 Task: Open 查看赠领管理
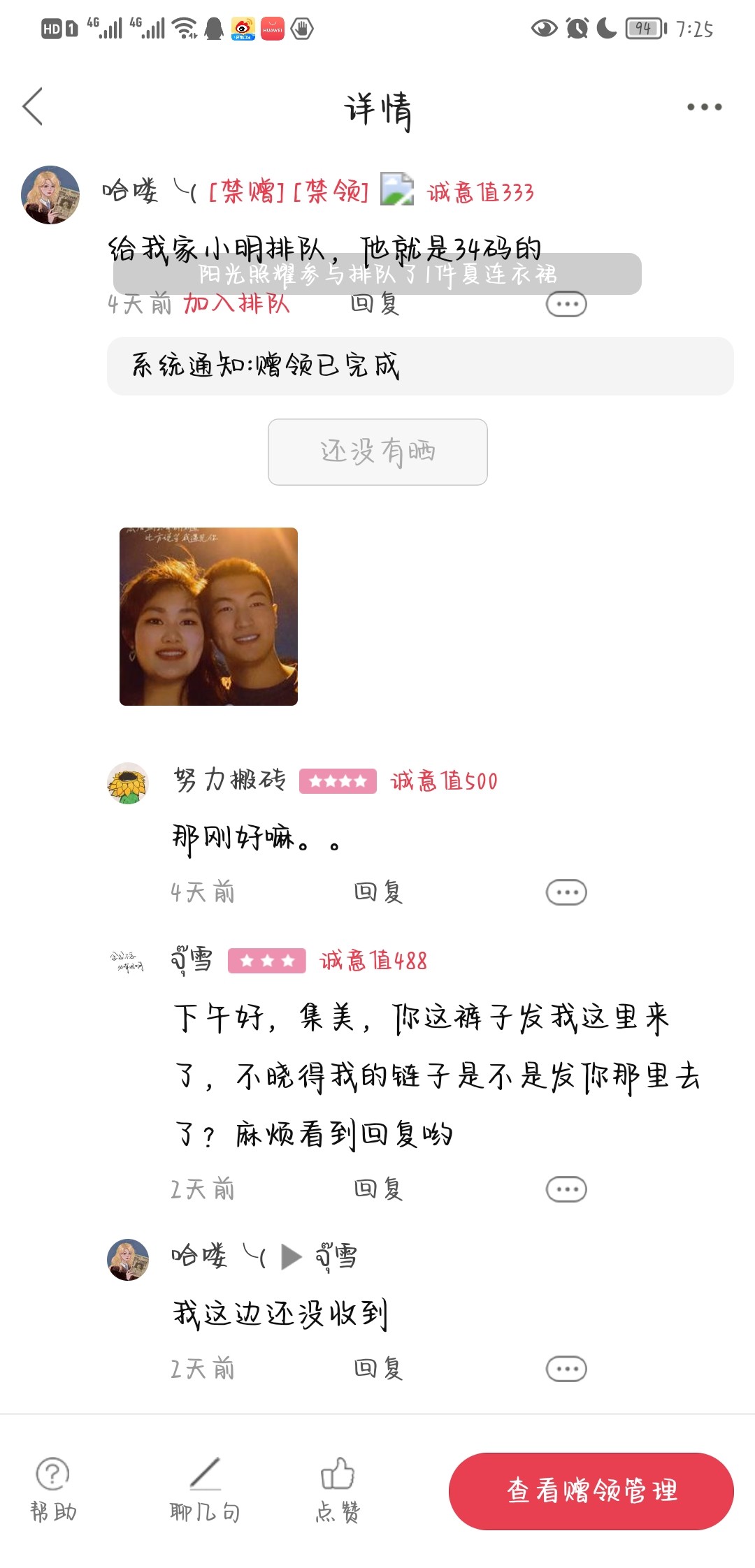coord(591,1490)
